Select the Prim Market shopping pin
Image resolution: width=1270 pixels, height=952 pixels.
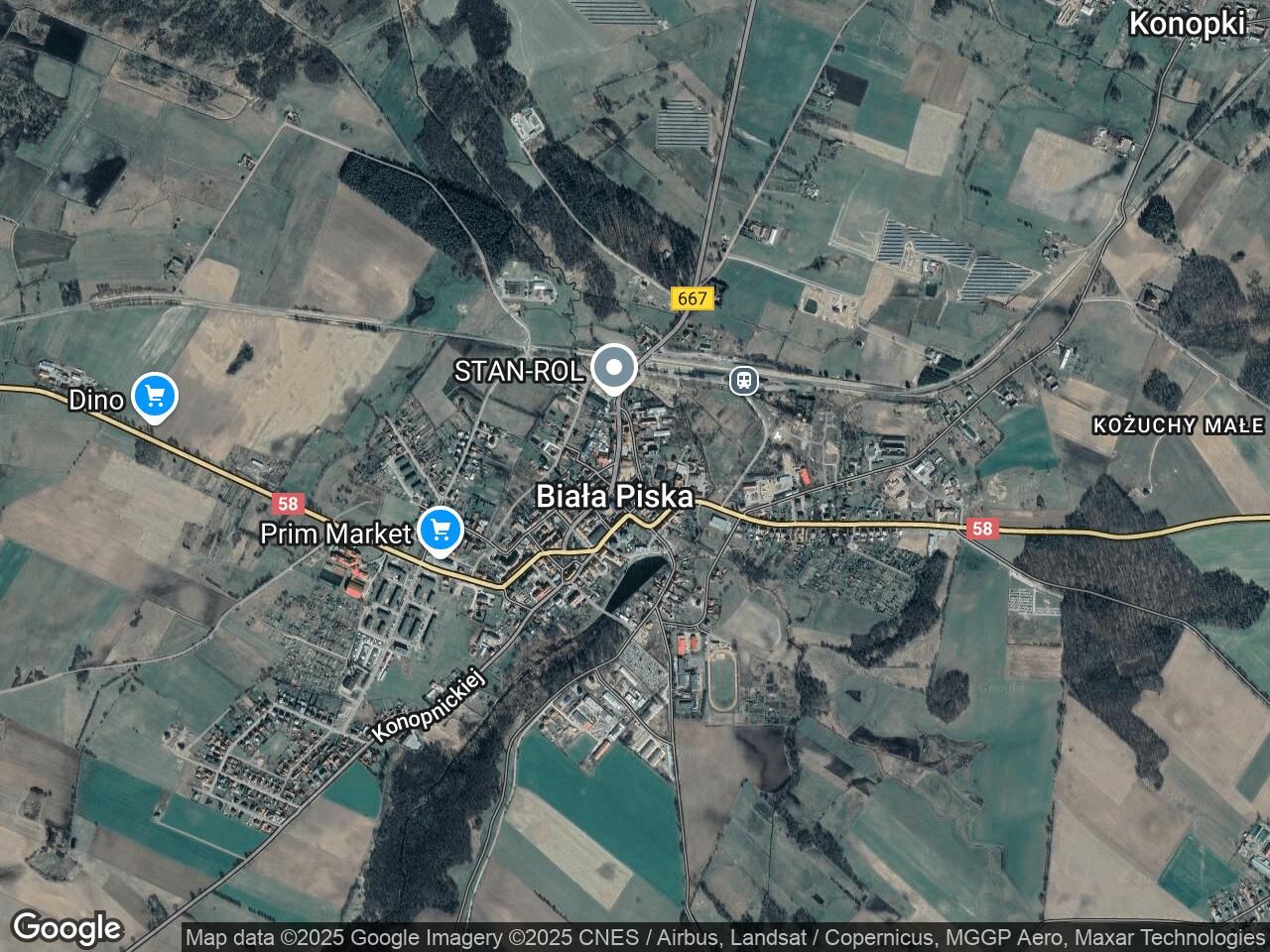point(441,530)
